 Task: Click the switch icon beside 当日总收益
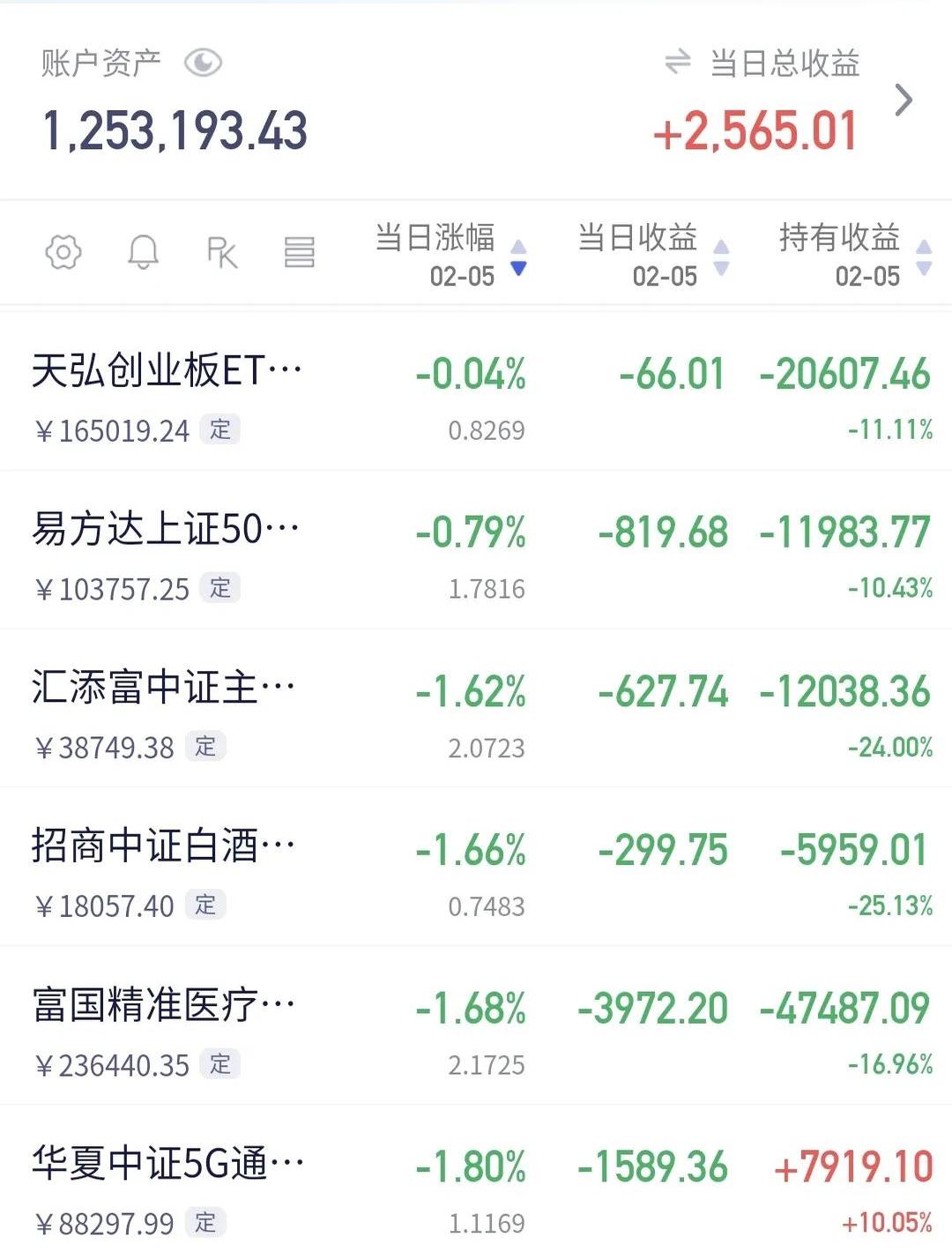[673, 63]
